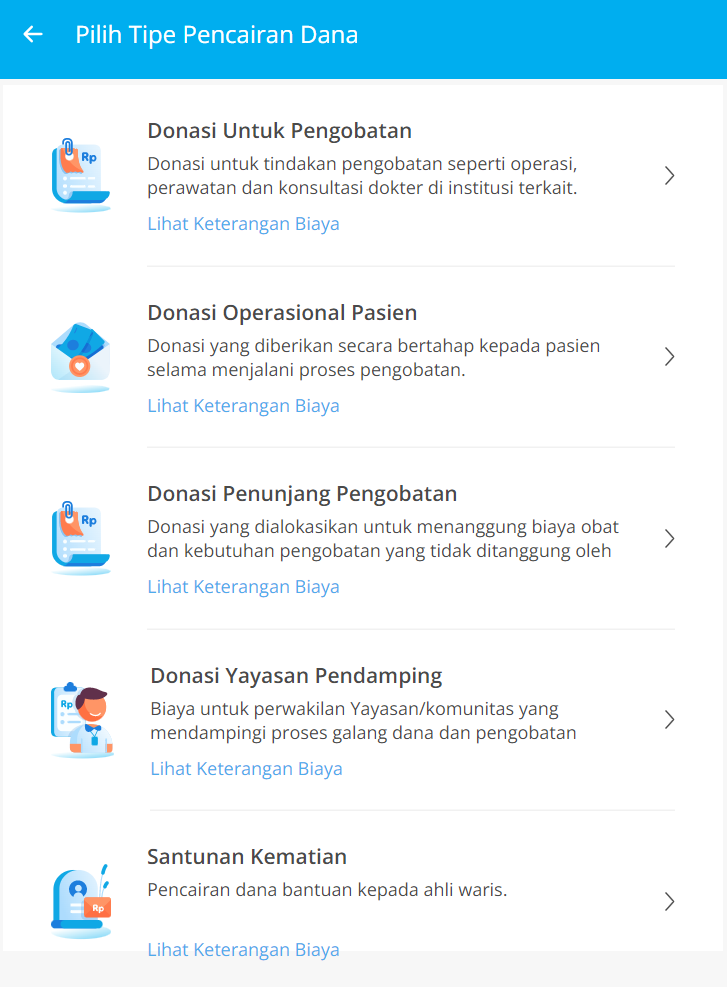The image size is (727, 987).
Task: Click Lihat Keterangan Biaya for Santunan Kematian
Action: pos(243,949)
